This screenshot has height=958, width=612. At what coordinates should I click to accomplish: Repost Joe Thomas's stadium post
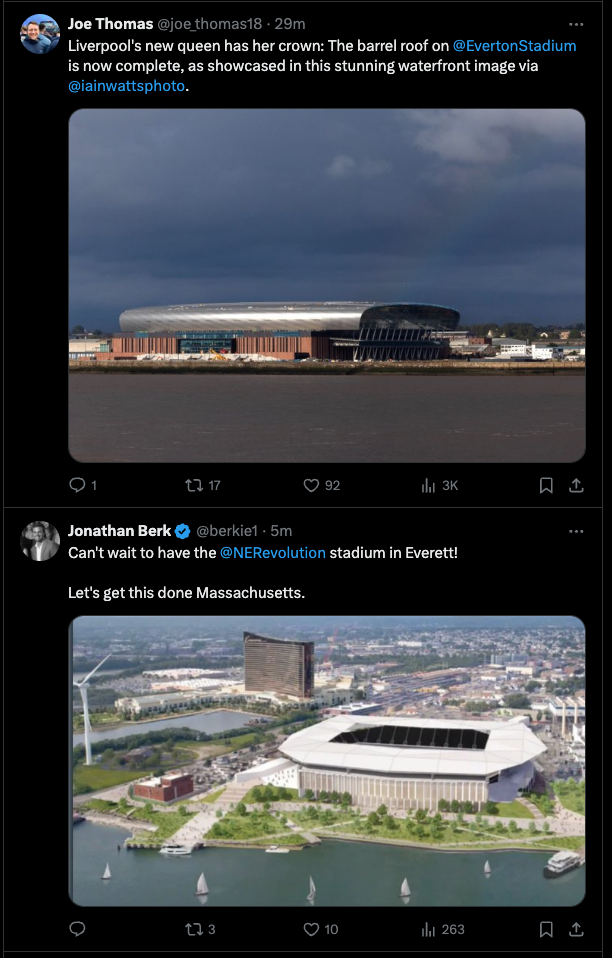point(195,485)
